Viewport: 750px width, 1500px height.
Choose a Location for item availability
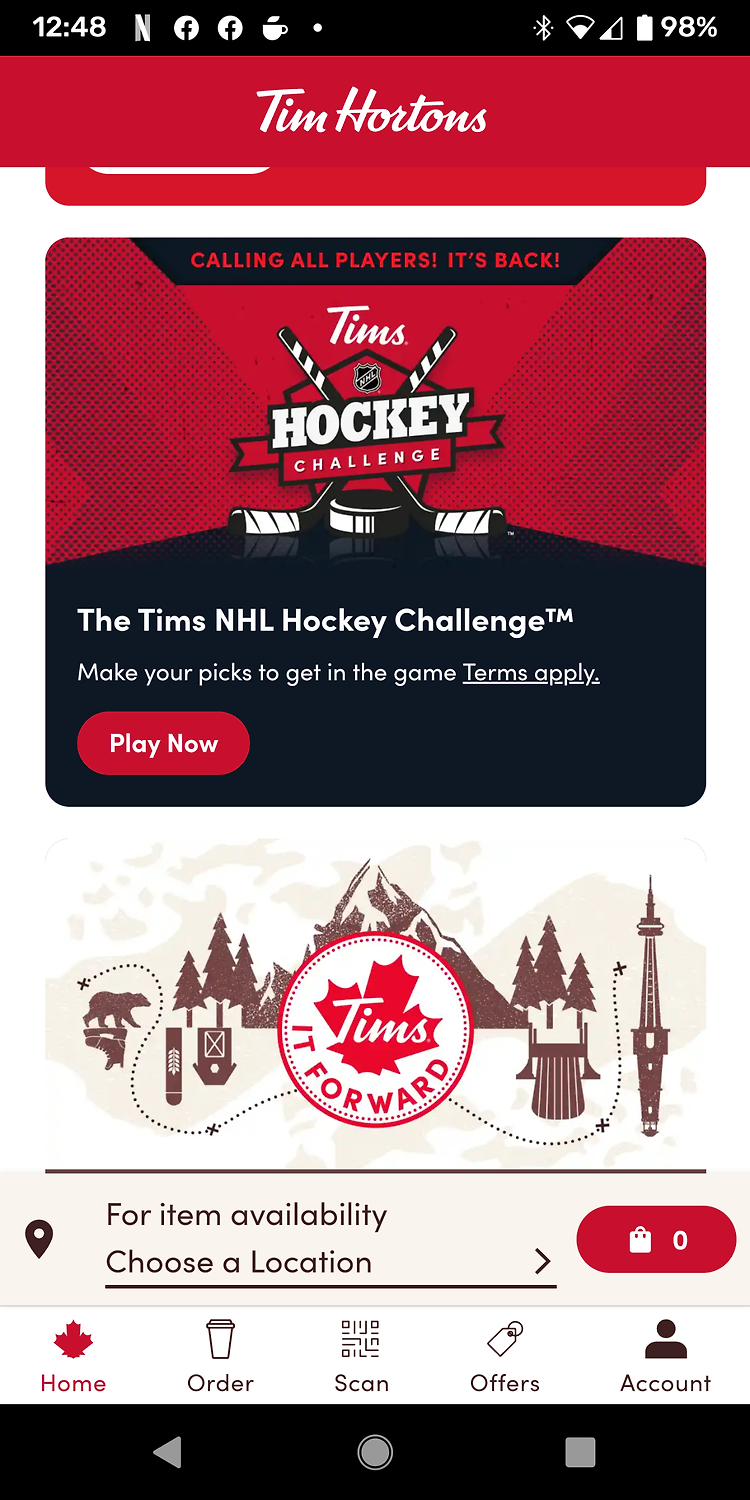tap(331, 1240)
